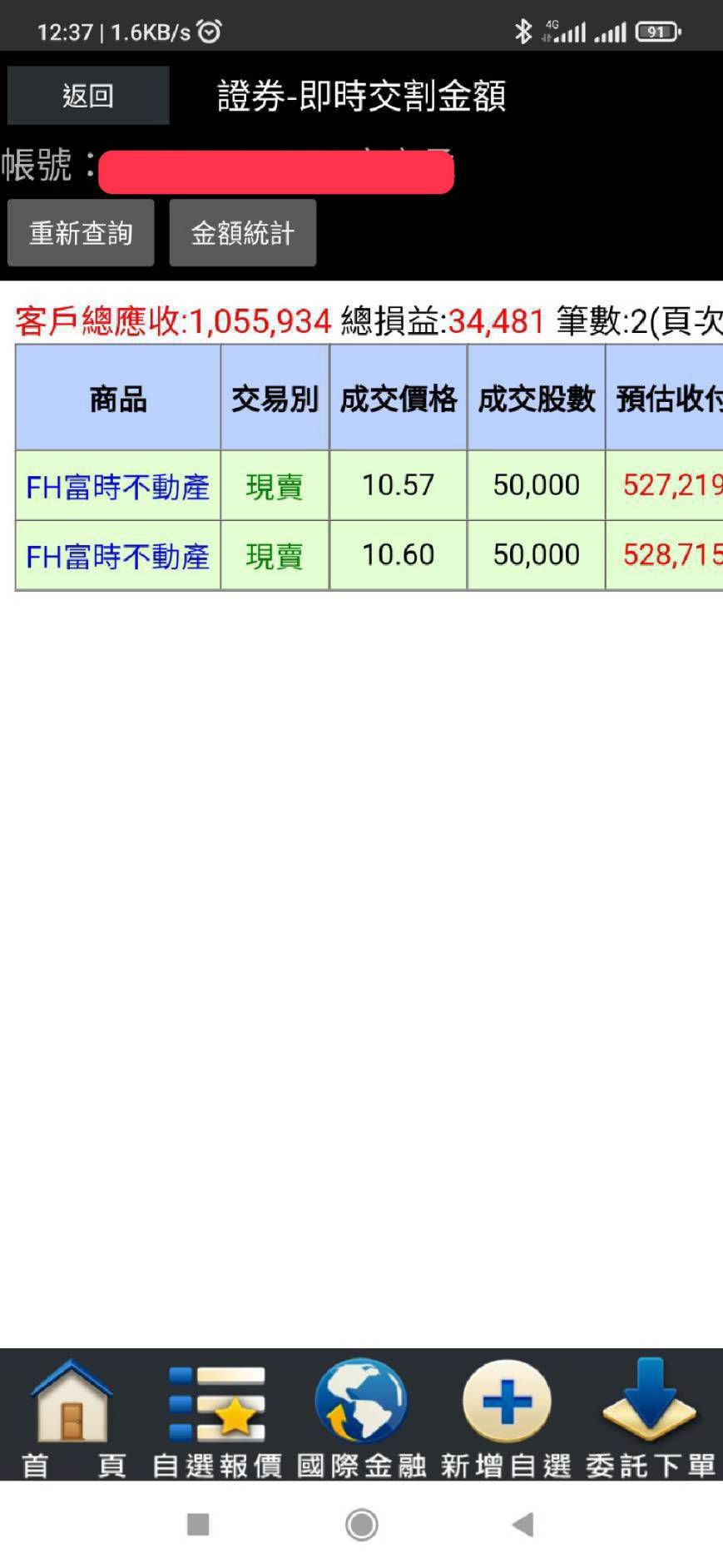The height and width of the screenshot is (1568, 723).
Task: Select the first FH富時不動產 row
Action: (x=116, y=485)
